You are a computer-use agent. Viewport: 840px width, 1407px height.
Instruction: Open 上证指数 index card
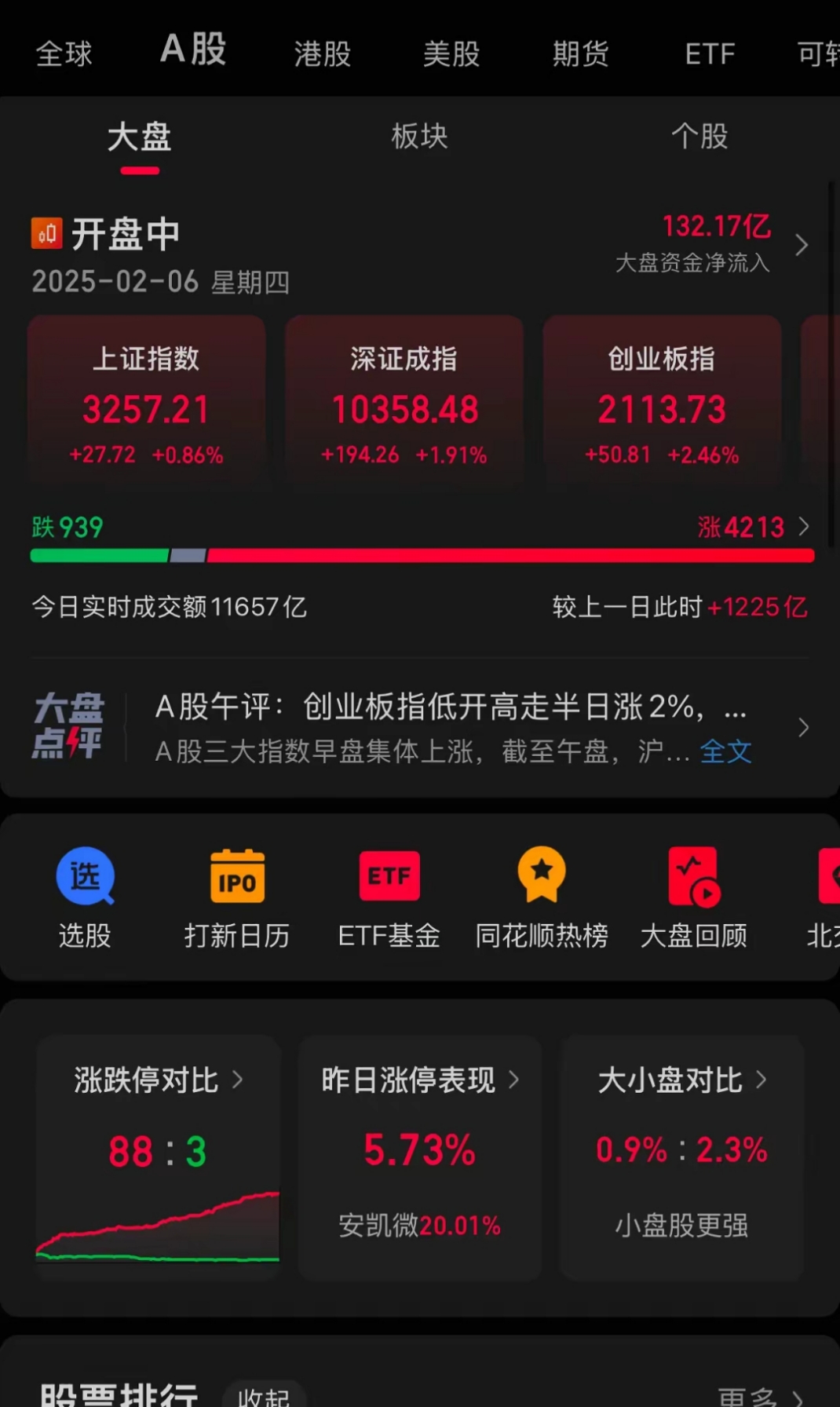tap(146, 400)
